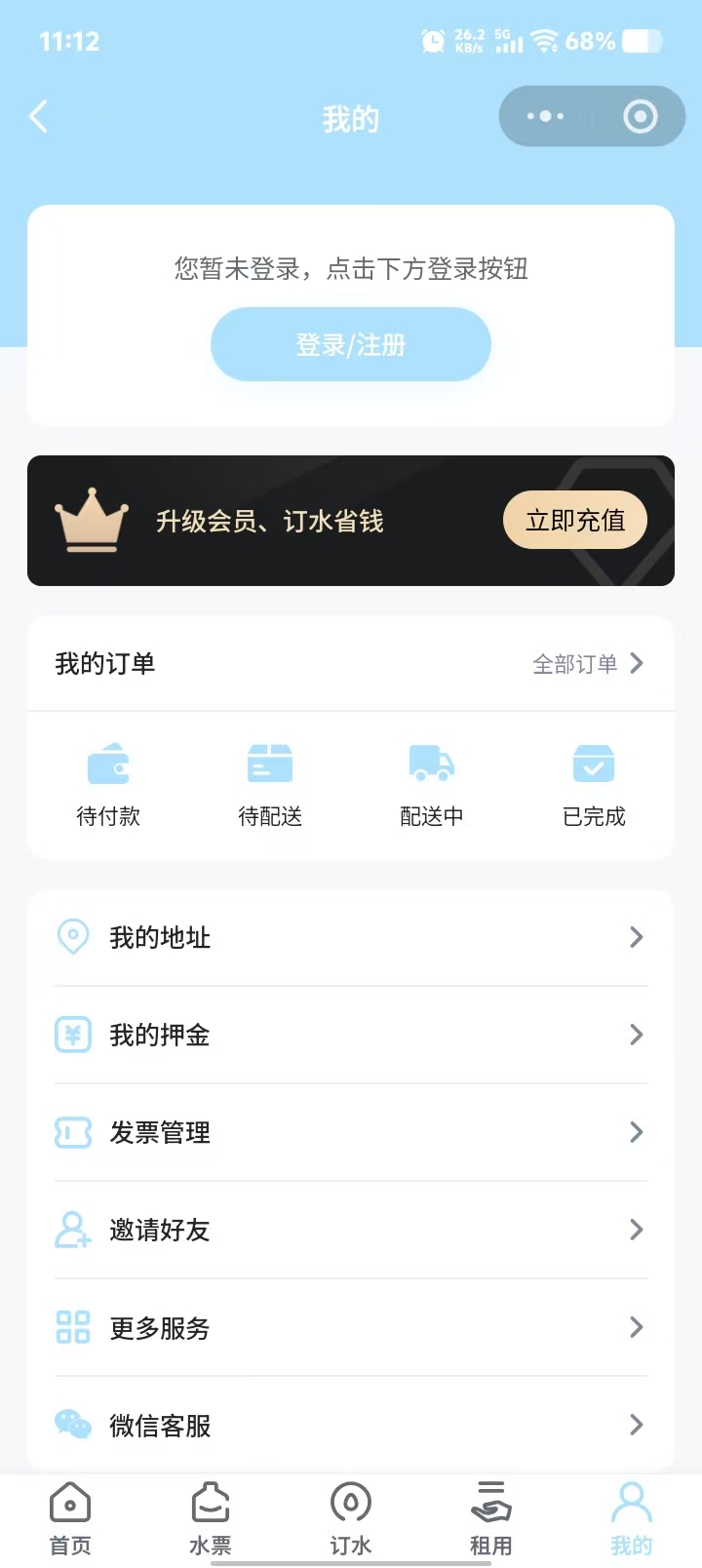The height and width of the screenshot is (1568, 702).
Task: Open 我的押金
Action: tap(350, 1035)
